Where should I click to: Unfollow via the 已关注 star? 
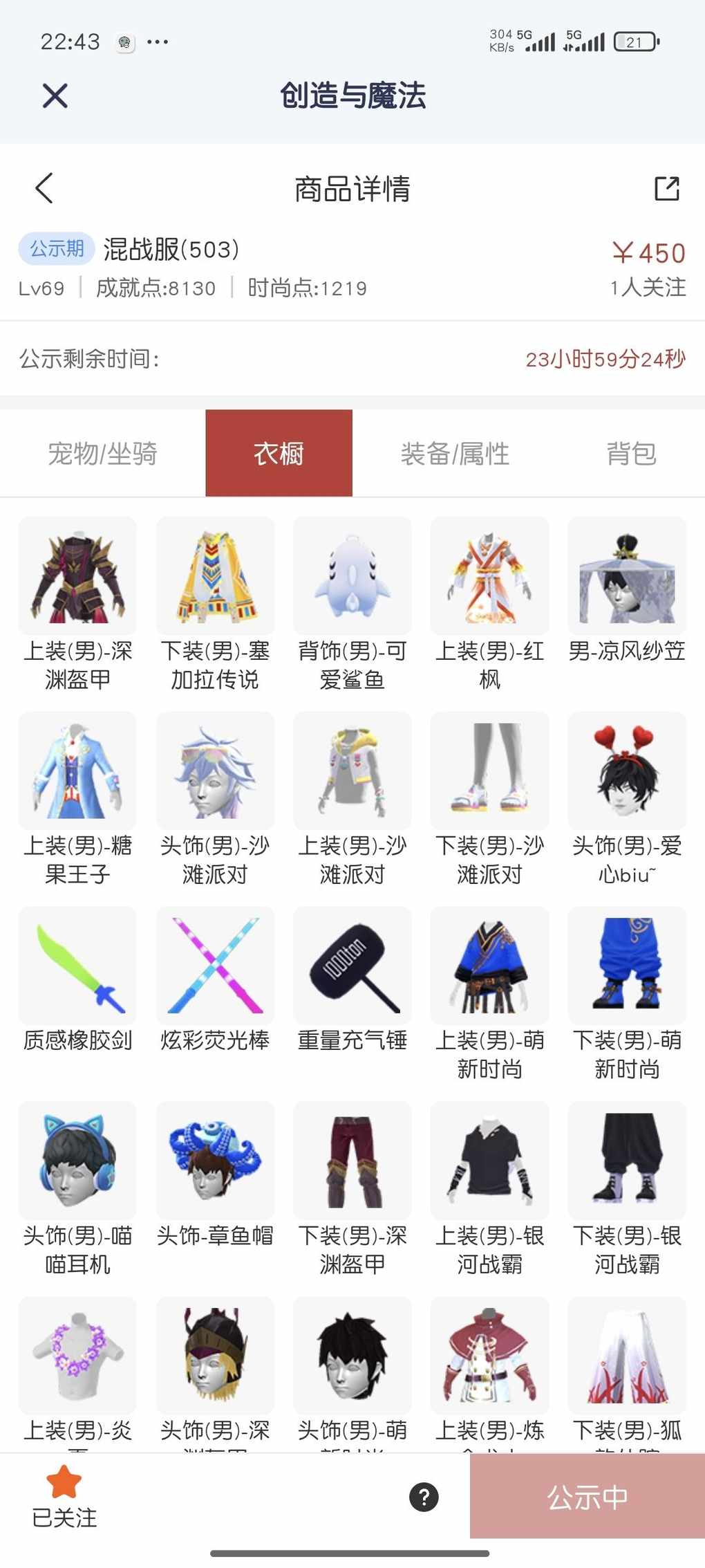click(x=64, y=1496)
